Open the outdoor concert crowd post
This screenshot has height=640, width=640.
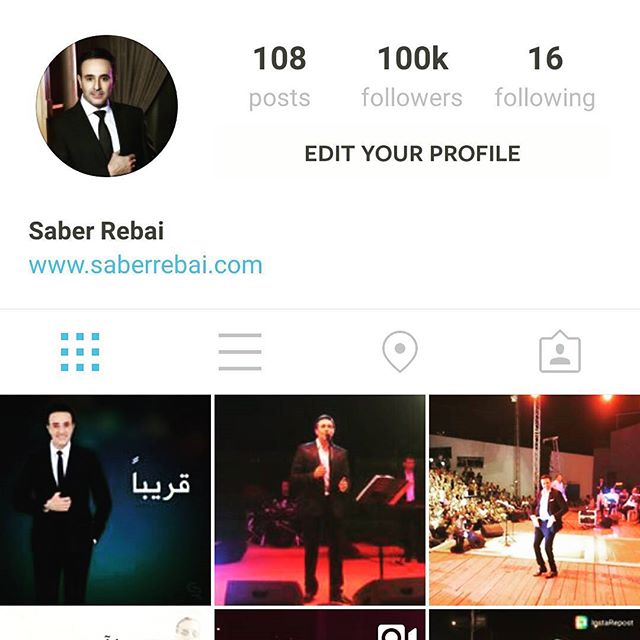tap(534, 500)
